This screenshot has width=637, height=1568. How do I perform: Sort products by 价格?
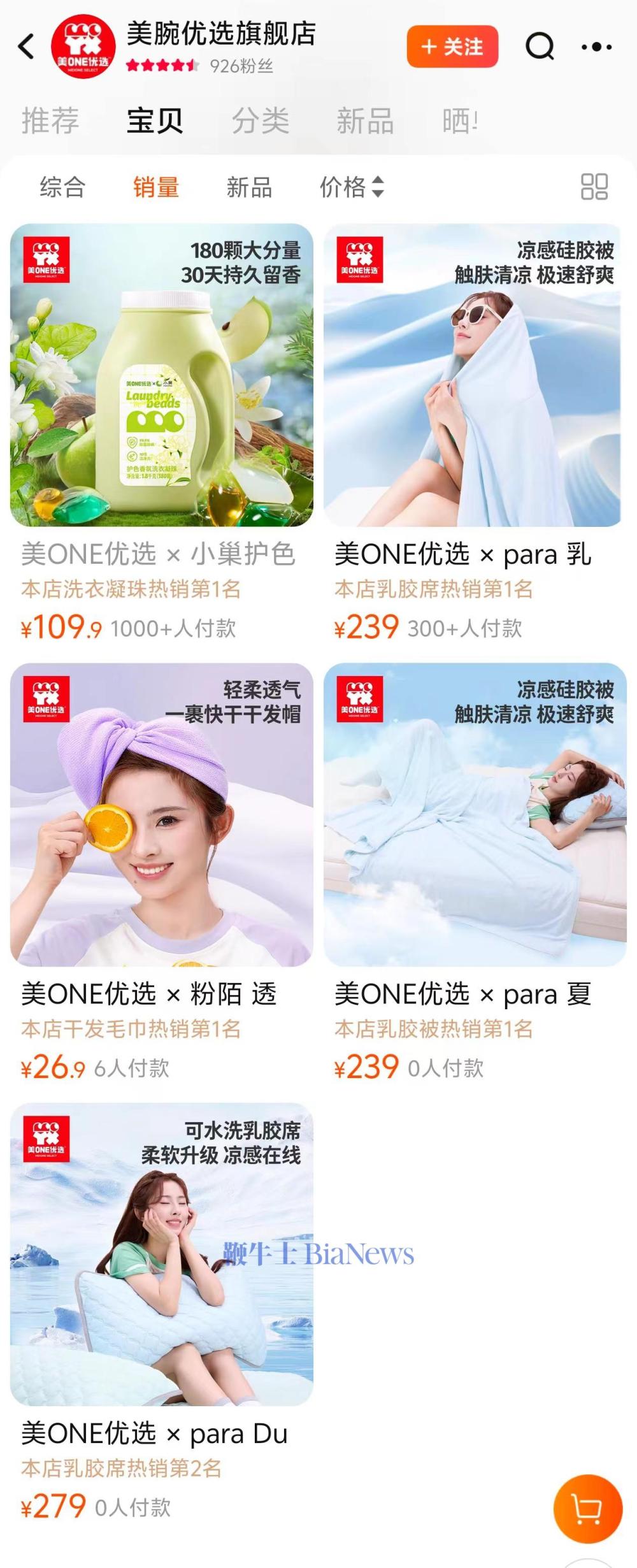(x=352, y=187)
